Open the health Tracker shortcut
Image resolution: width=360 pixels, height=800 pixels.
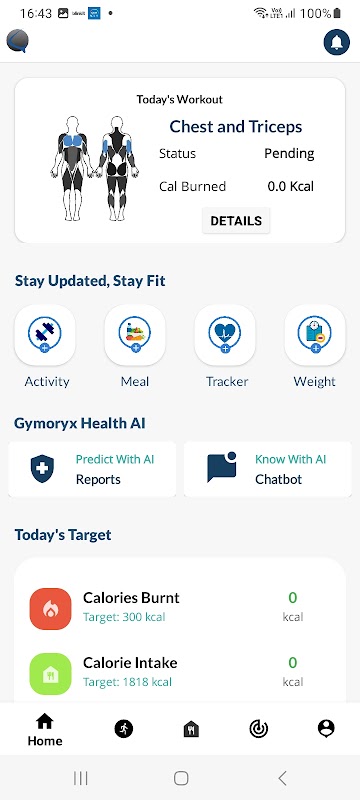[x=225, y=335]
